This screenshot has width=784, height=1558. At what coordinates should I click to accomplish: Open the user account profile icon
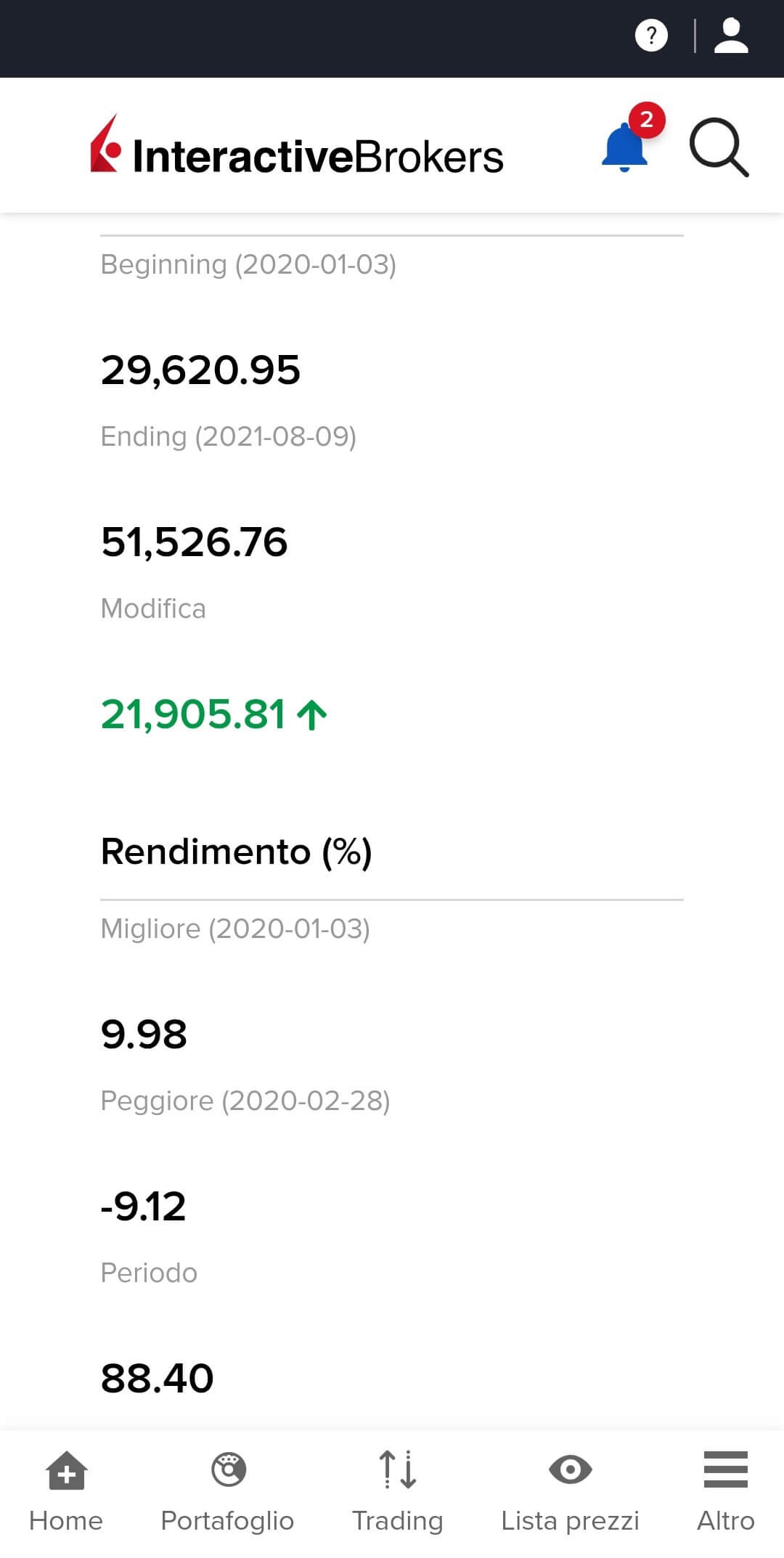point(731,36)
